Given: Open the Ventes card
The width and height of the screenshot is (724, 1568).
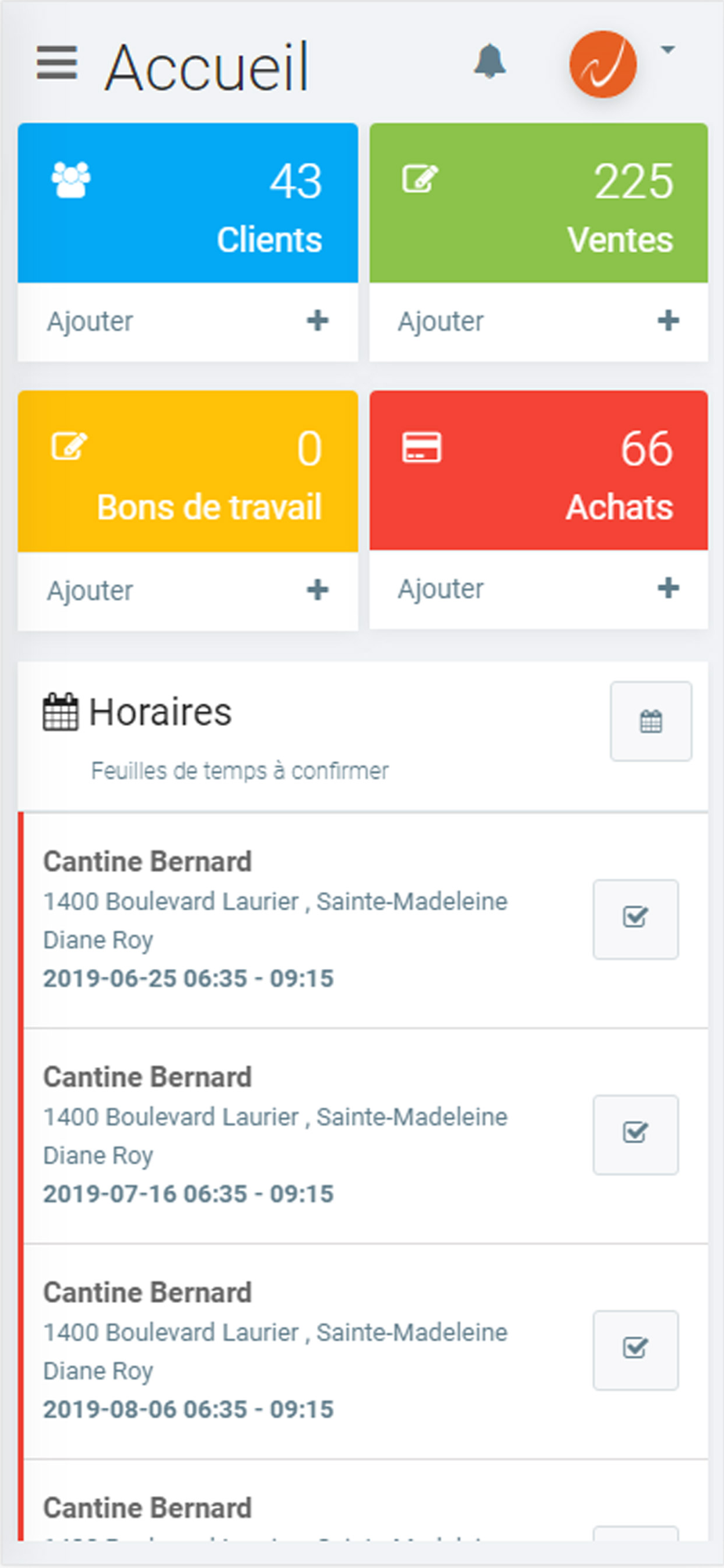Looking at the screenshot, I should [x=539, y=202].
